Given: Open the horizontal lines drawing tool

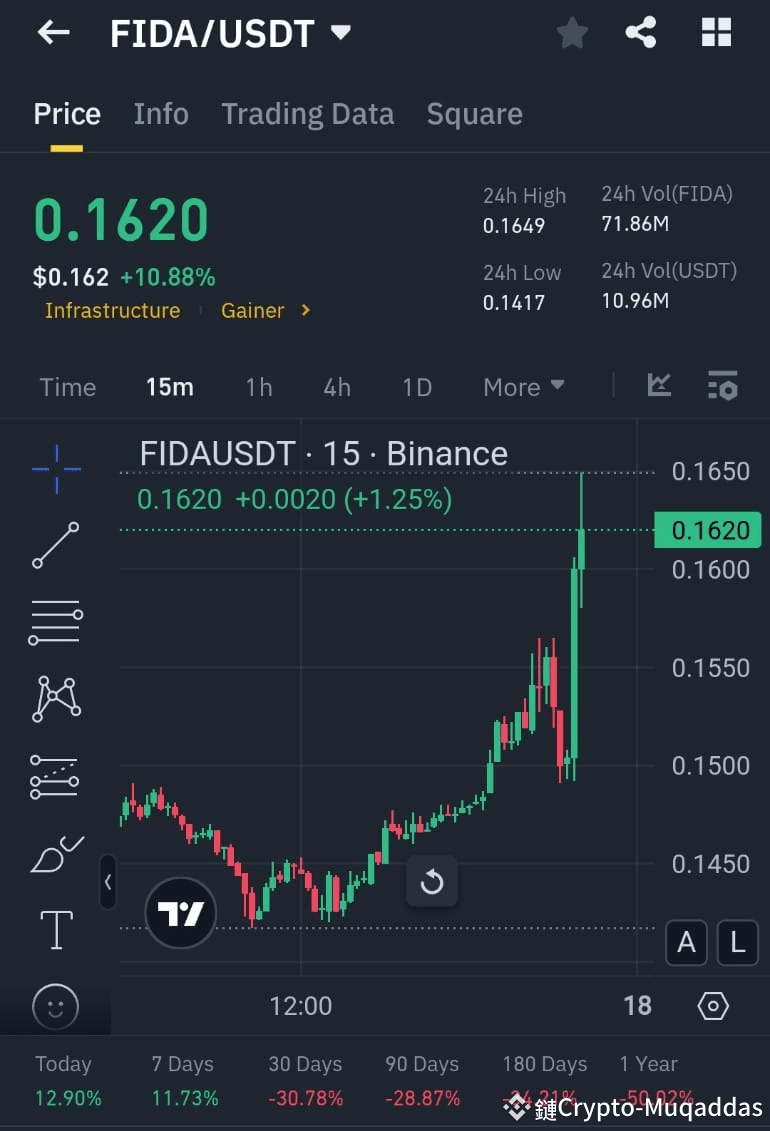Looking at the screenshot, I should (x=55, y=622).
